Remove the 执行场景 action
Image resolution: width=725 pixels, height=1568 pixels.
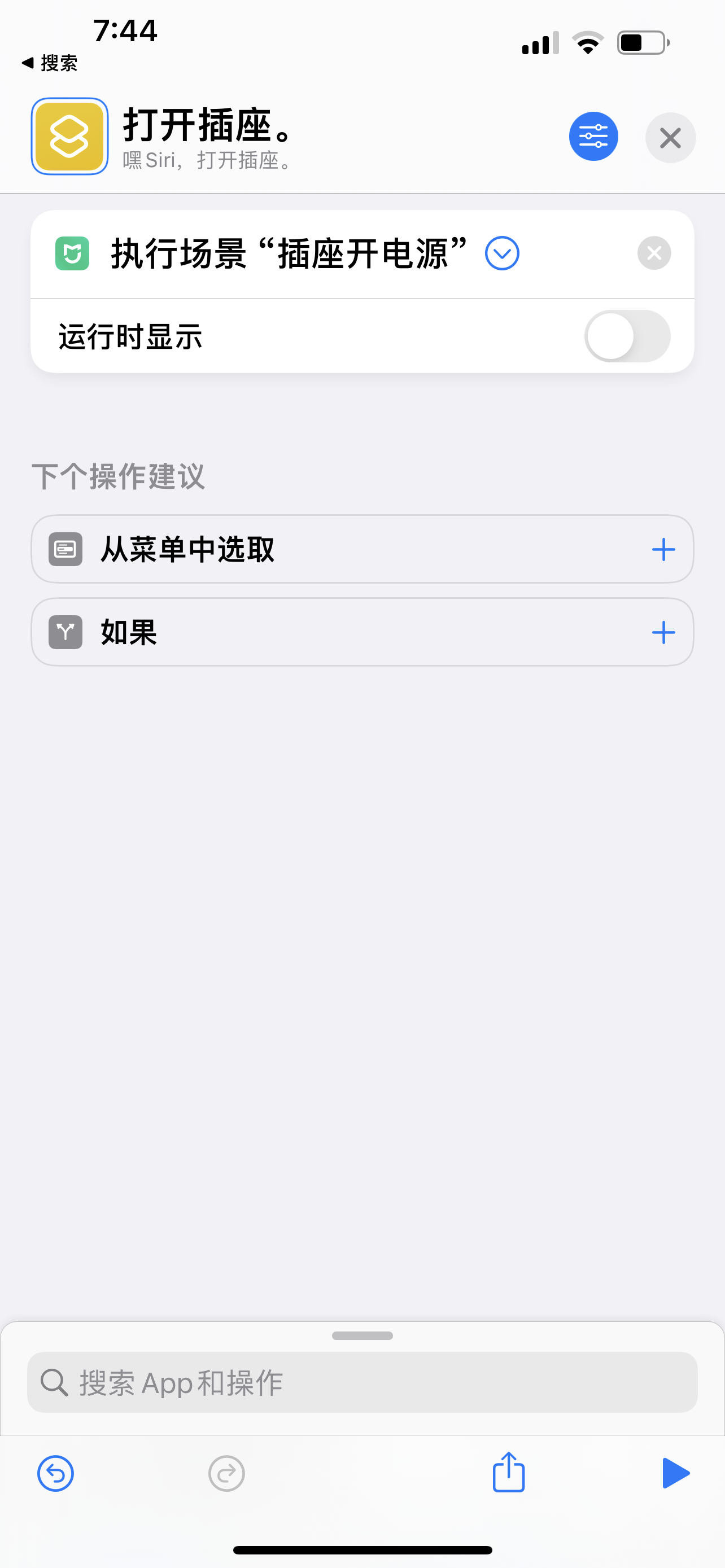(x=654, y=253)
